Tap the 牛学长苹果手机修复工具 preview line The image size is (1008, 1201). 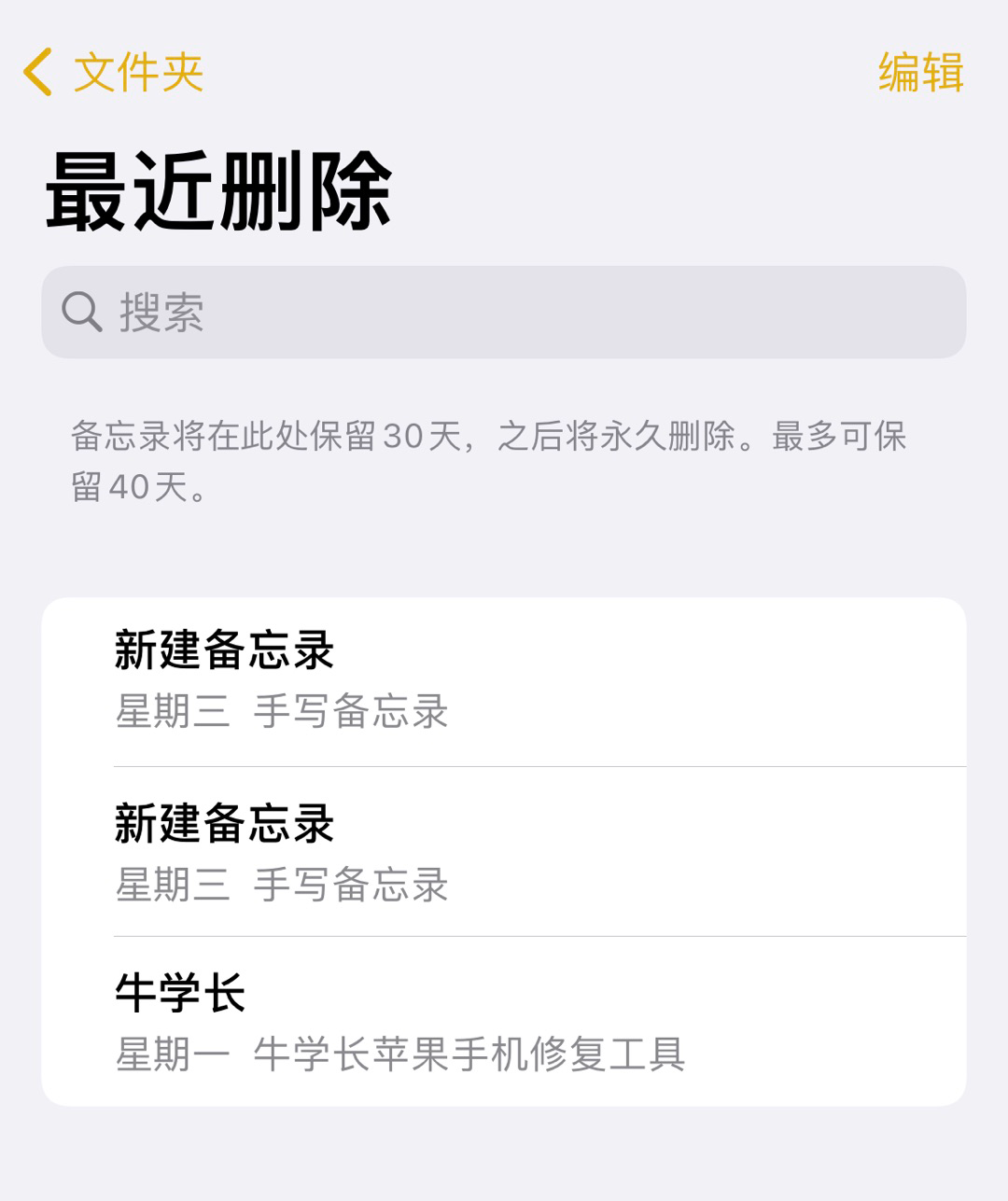click(x=471, y=1053)
